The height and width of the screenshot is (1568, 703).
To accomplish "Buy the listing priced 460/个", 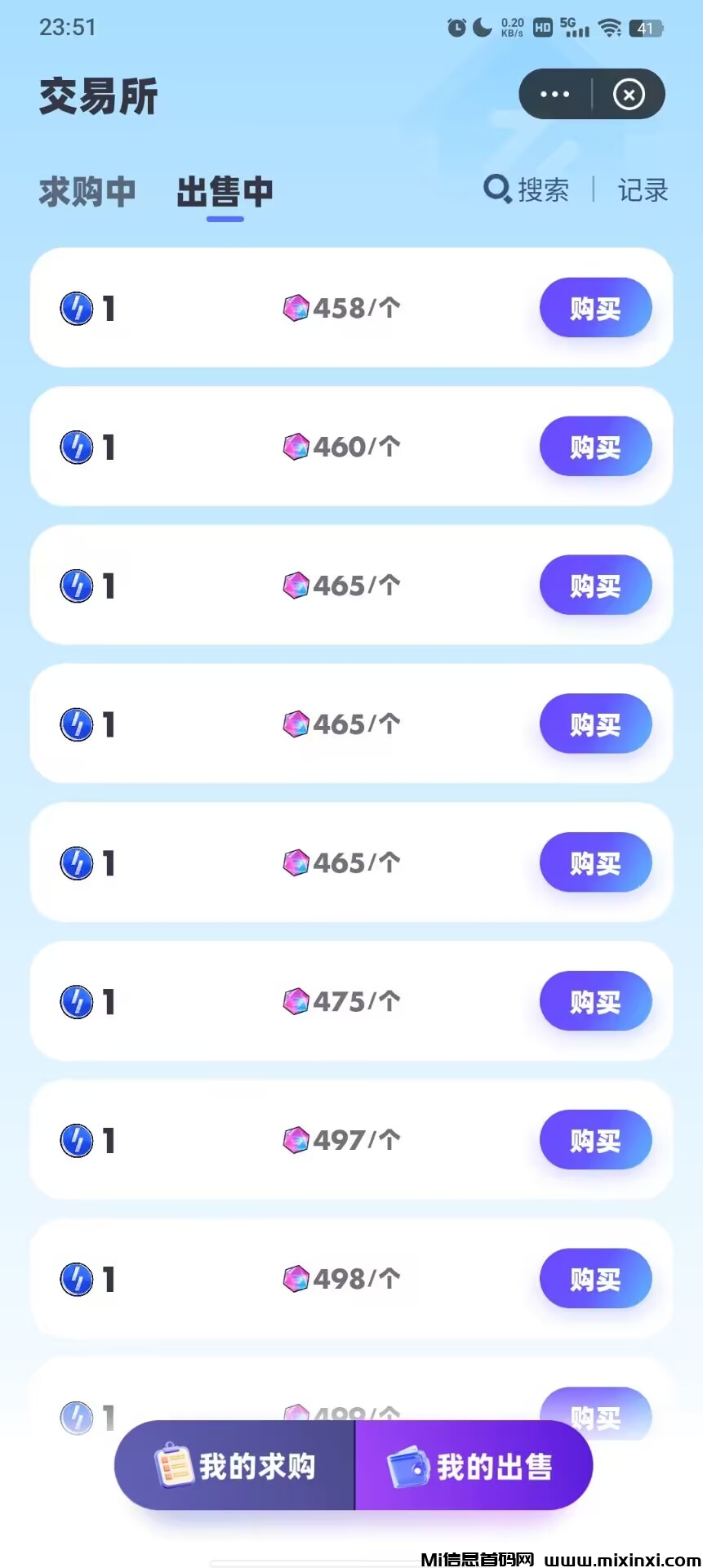I will coord(595,447).
